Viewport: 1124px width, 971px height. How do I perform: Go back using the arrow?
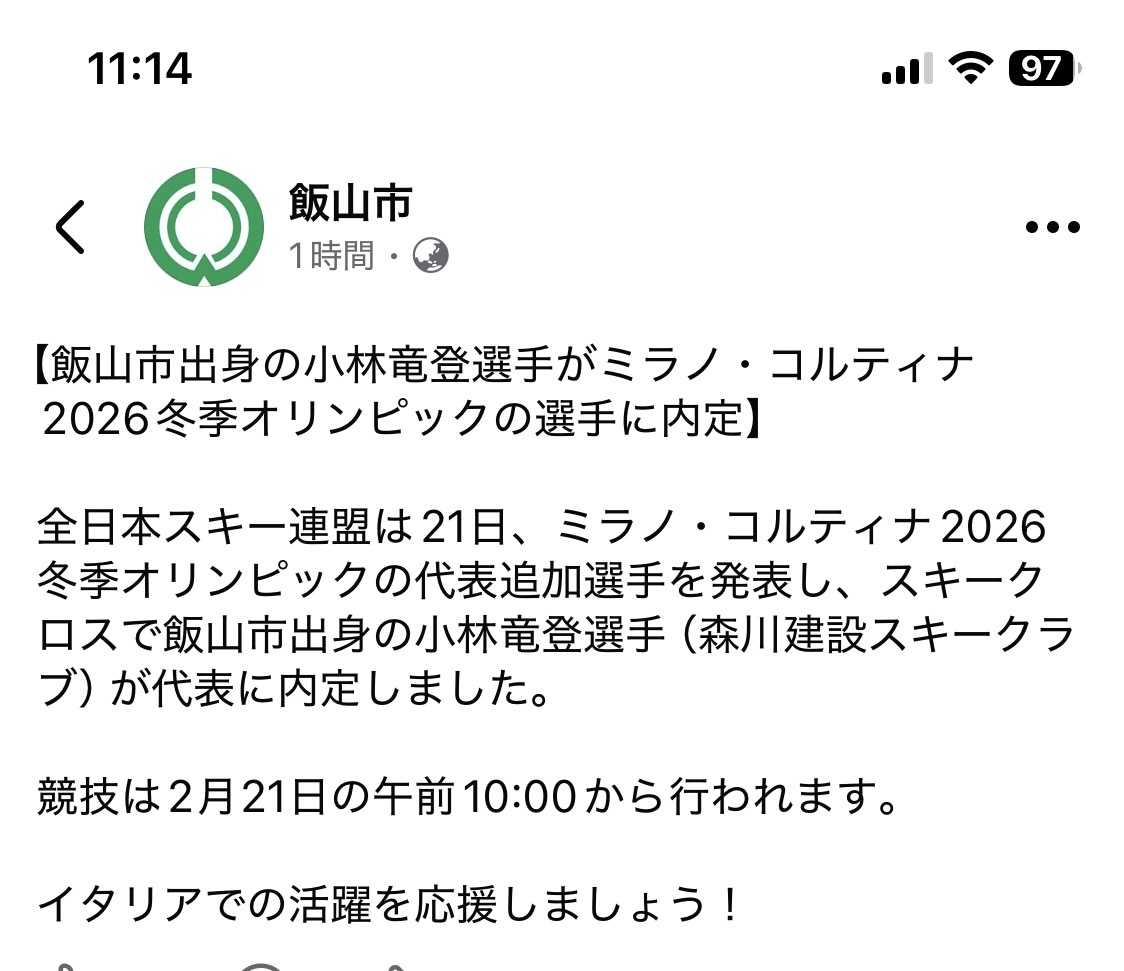[x=70, y=226]
